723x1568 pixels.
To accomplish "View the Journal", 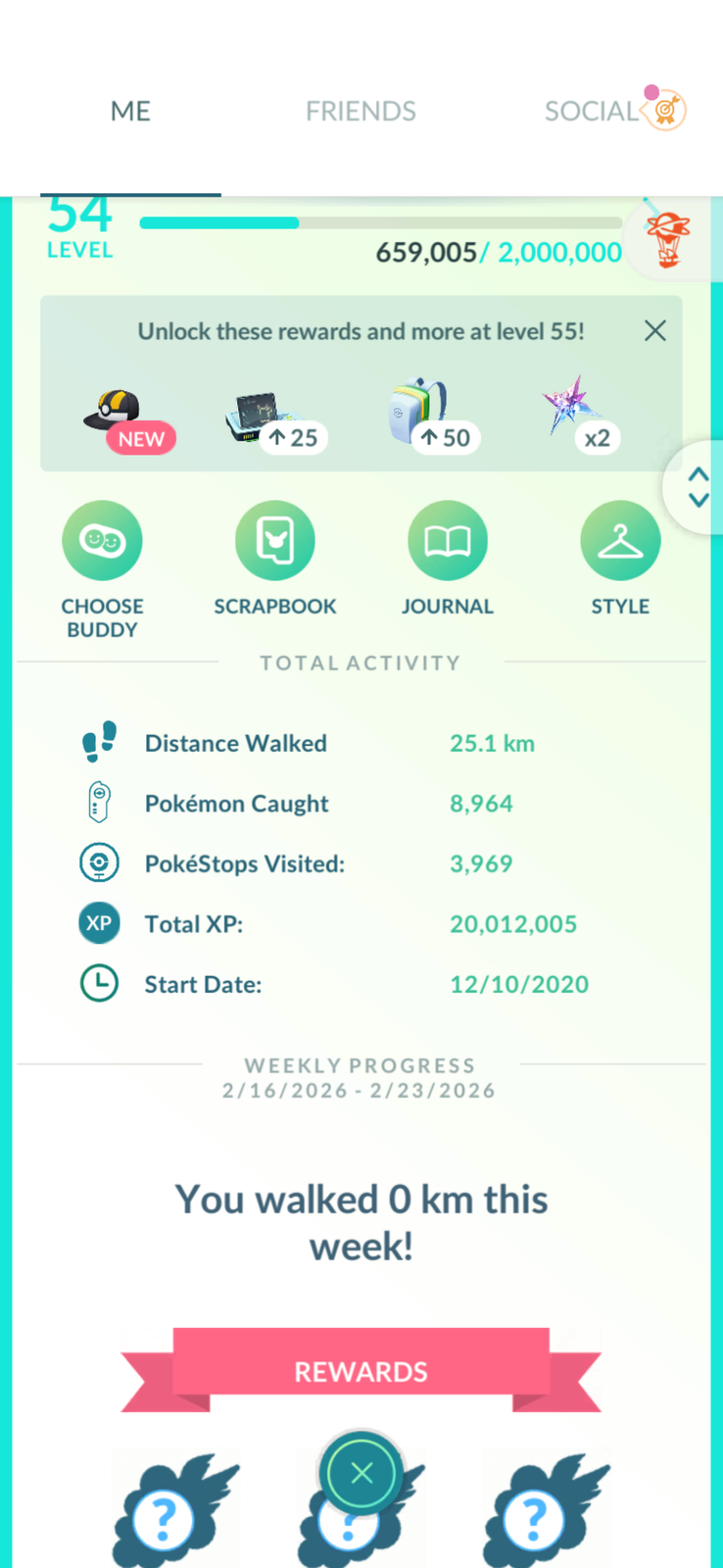I will [x=447, y=541].
